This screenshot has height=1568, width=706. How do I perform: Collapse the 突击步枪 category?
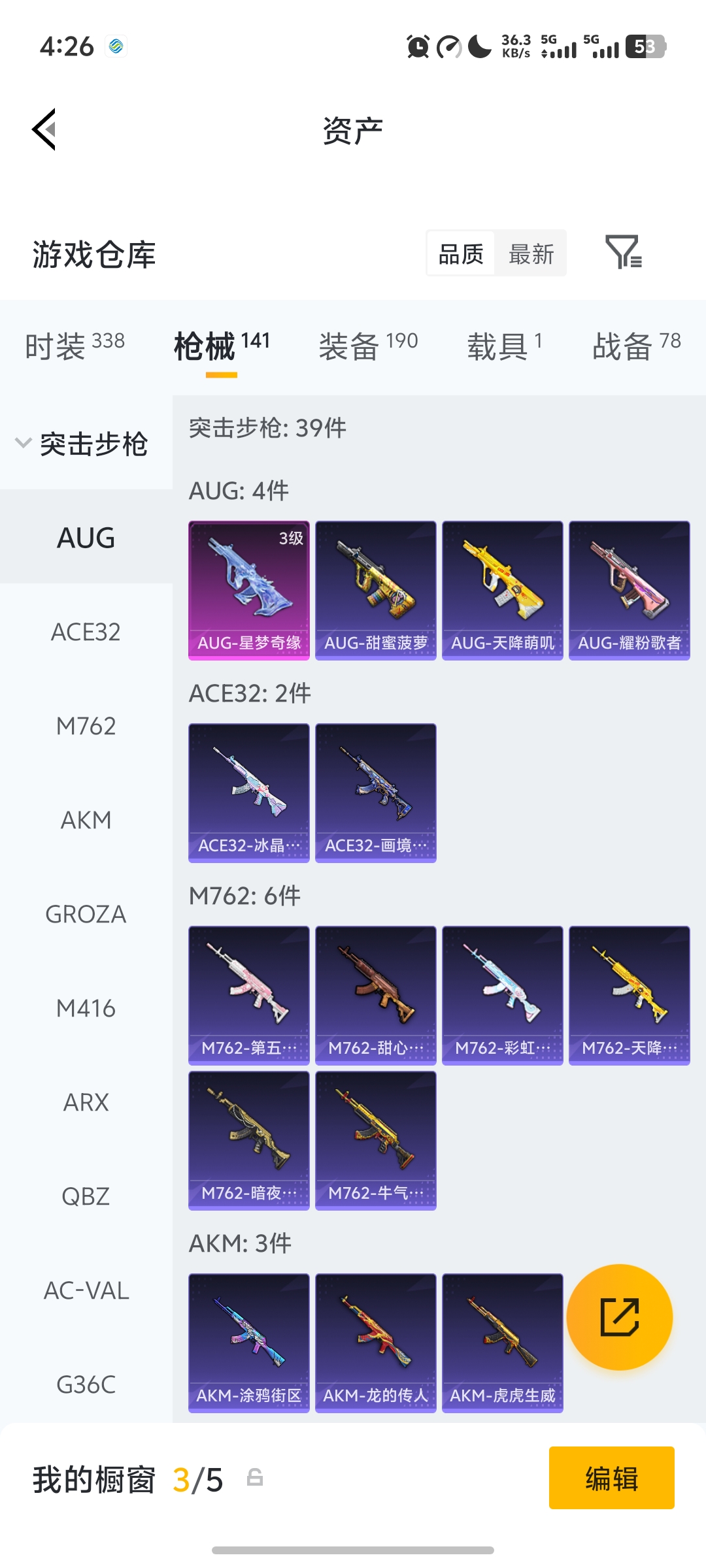point(85,443)
